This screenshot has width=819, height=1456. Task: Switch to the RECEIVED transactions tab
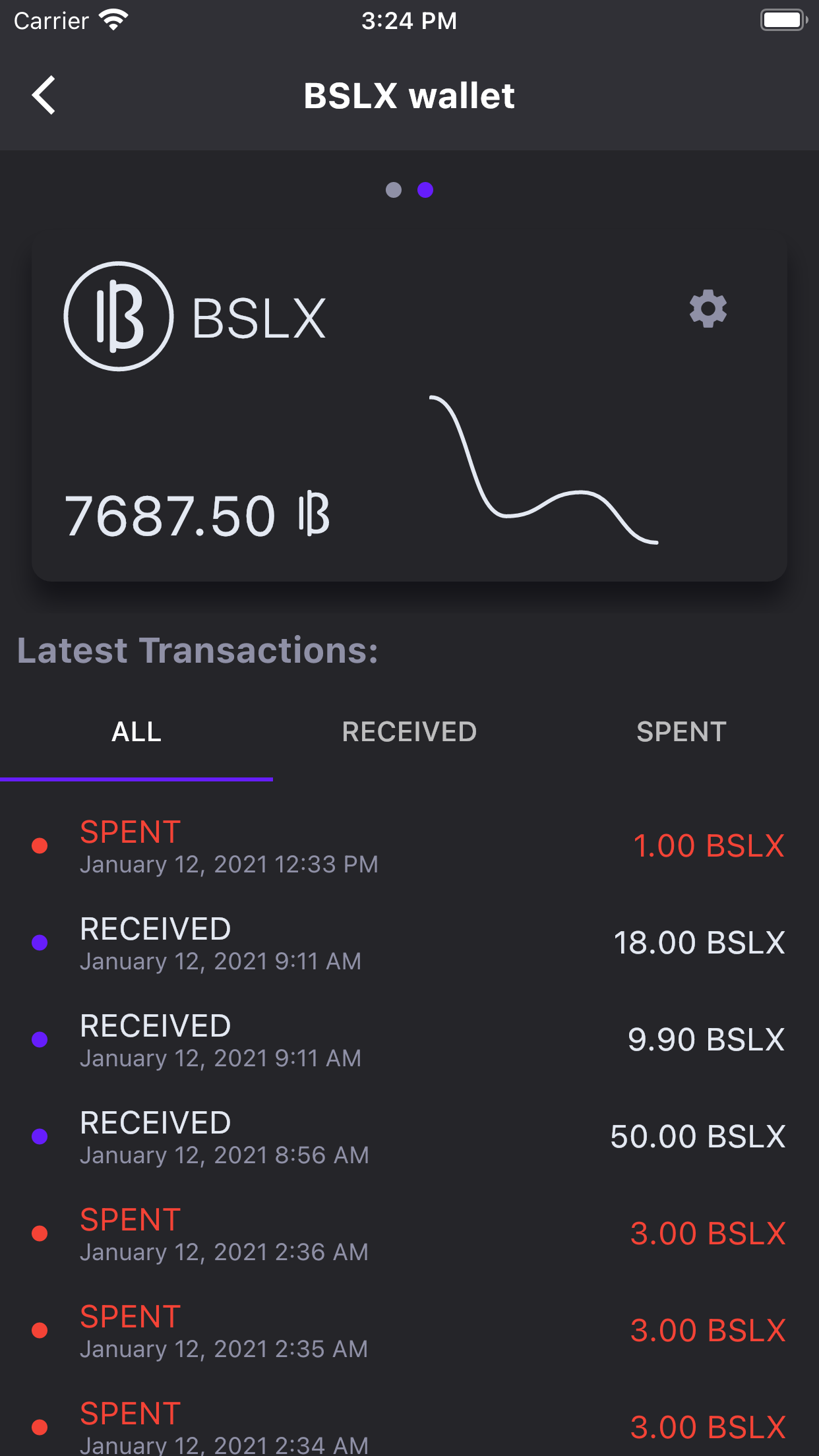point(409,732)
